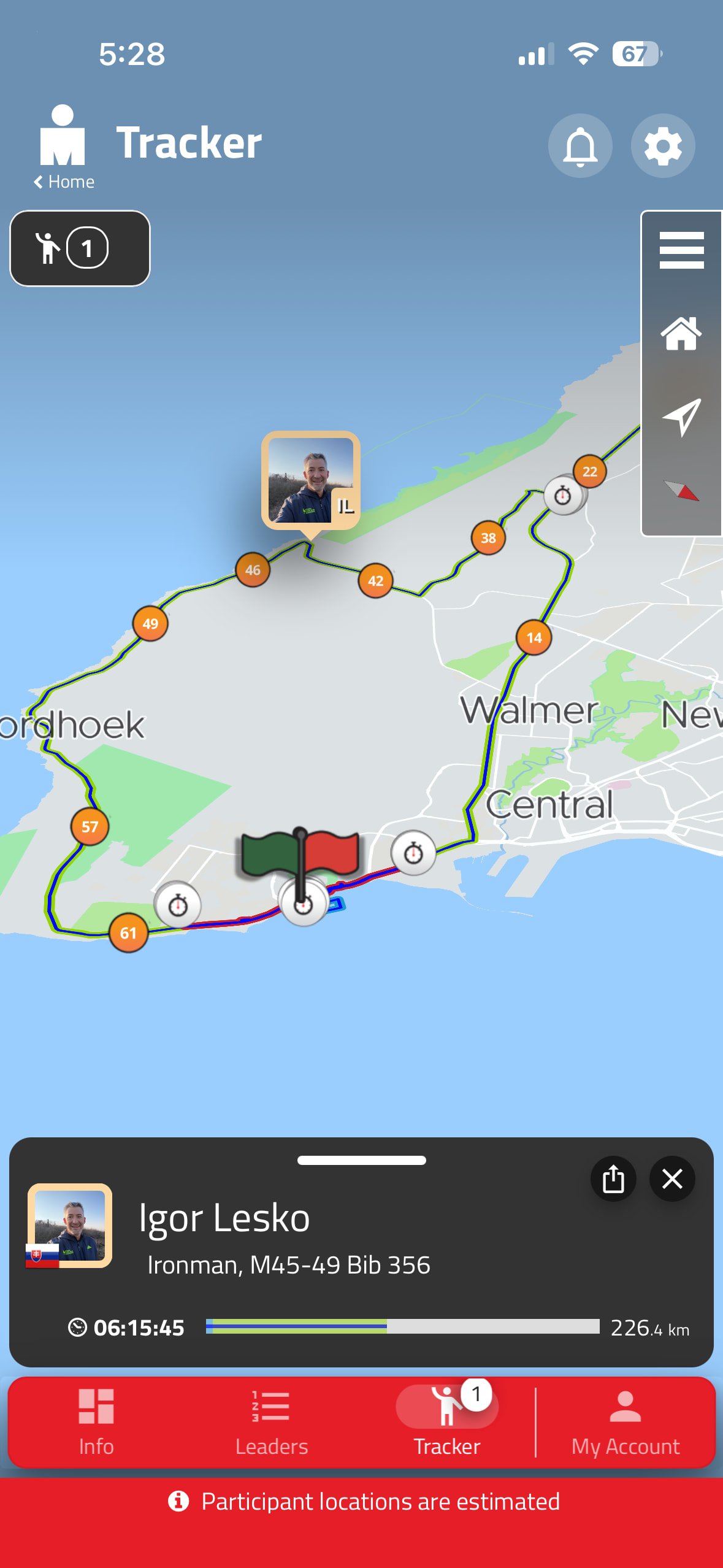Screen dimensions: 723x1568
Task: Share Igor Lesko's tracking card
Action: coord(613,1178)
